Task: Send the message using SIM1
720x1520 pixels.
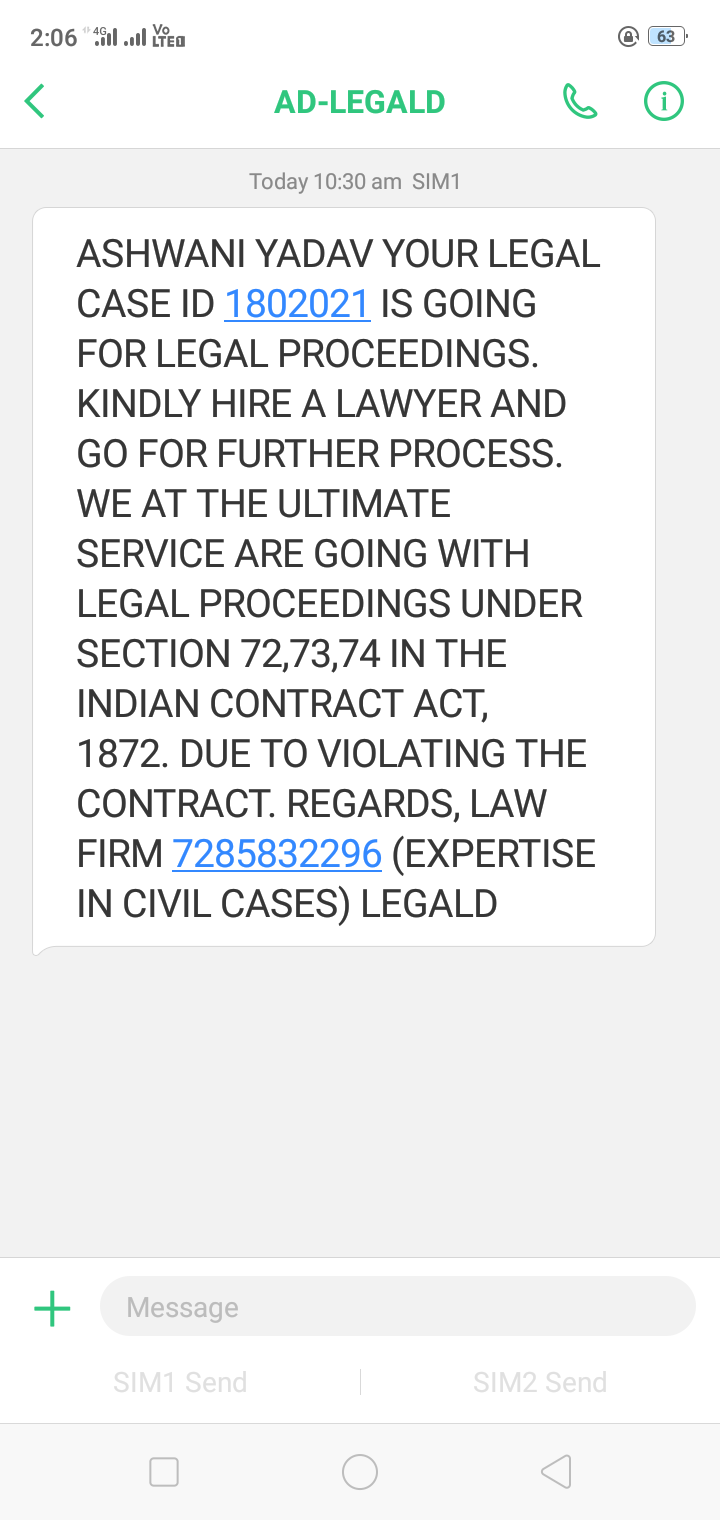Action: click(x=180, y=1382)
